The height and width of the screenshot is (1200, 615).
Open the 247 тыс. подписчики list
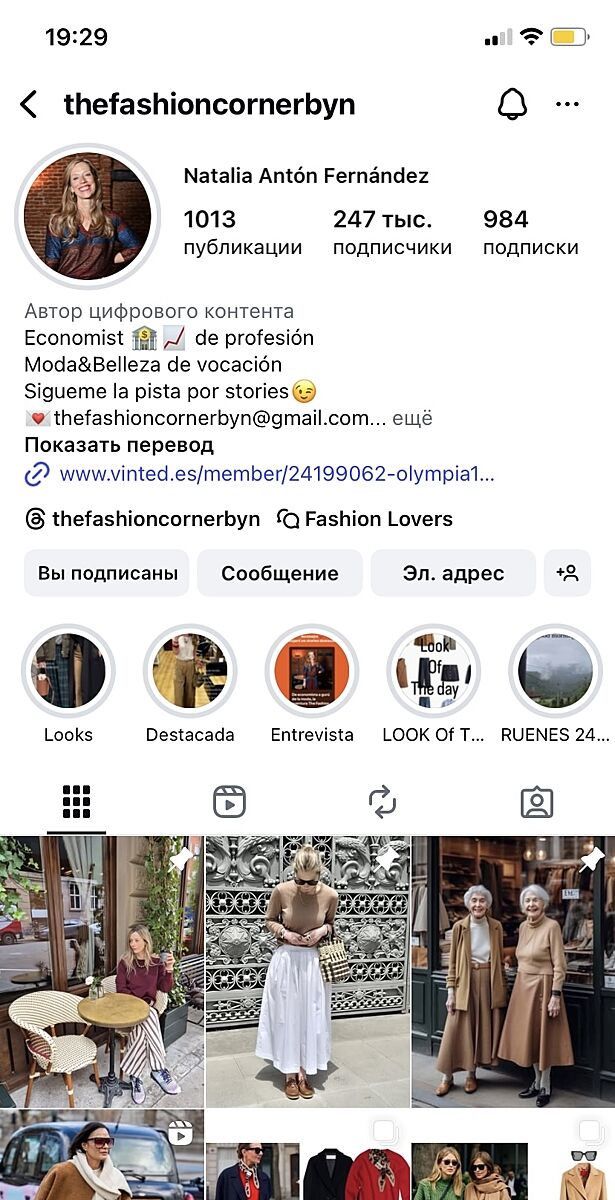[x=392, y=232]
